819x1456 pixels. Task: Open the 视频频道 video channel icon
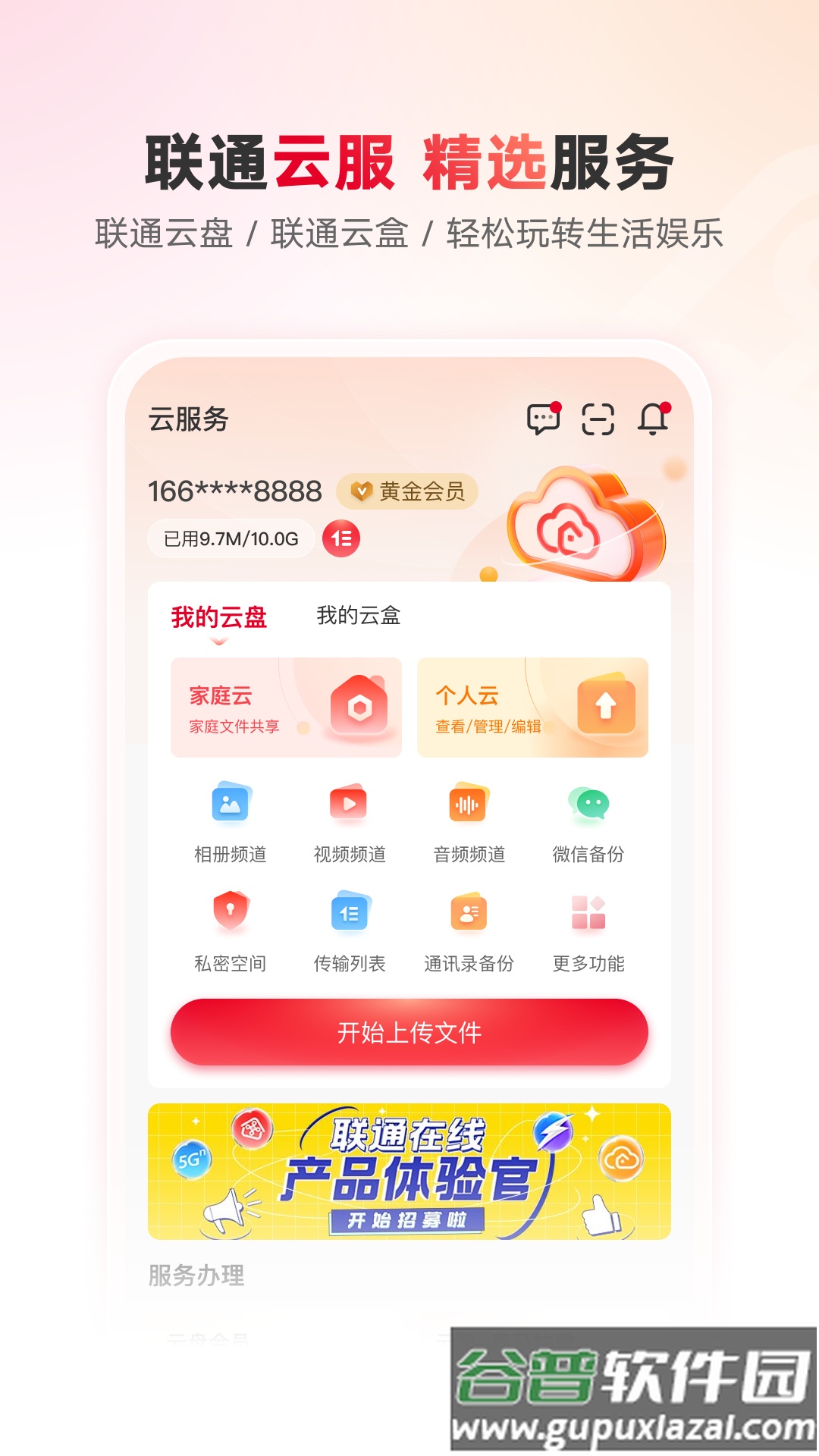point(348,808)
